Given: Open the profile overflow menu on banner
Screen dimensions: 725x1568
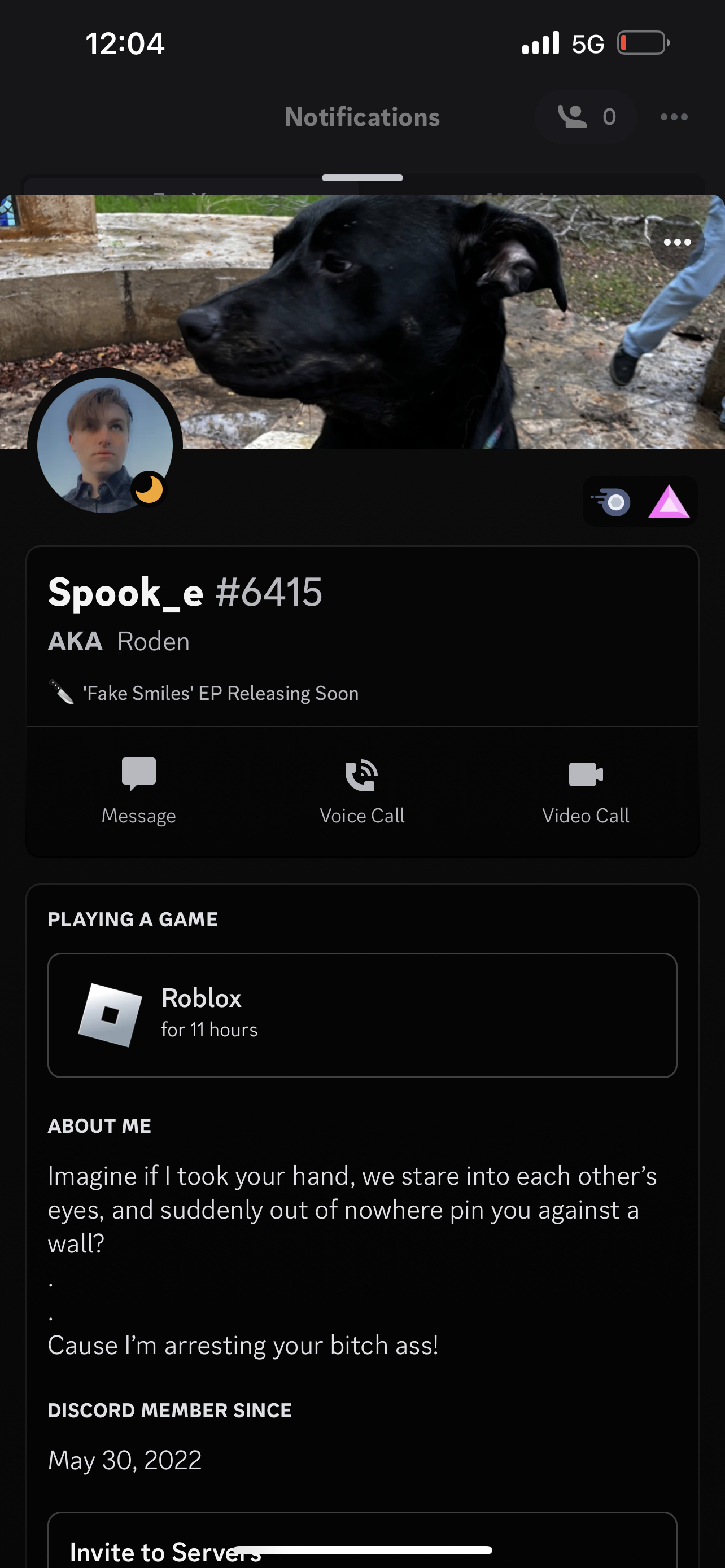Looking at the screenshot, I should point(677,242).
